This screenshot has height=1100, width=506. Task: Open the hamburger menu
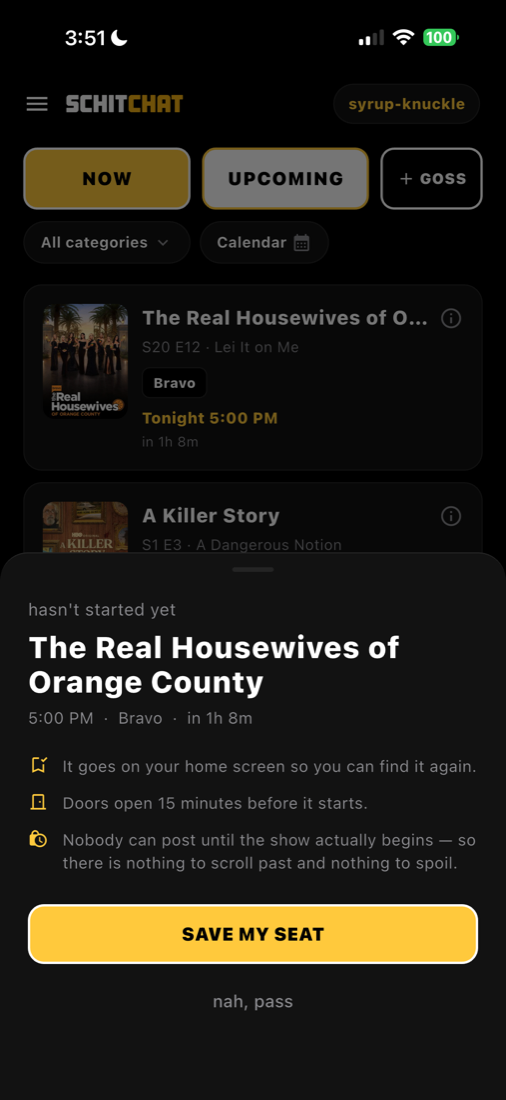click(x=37, y=104)
